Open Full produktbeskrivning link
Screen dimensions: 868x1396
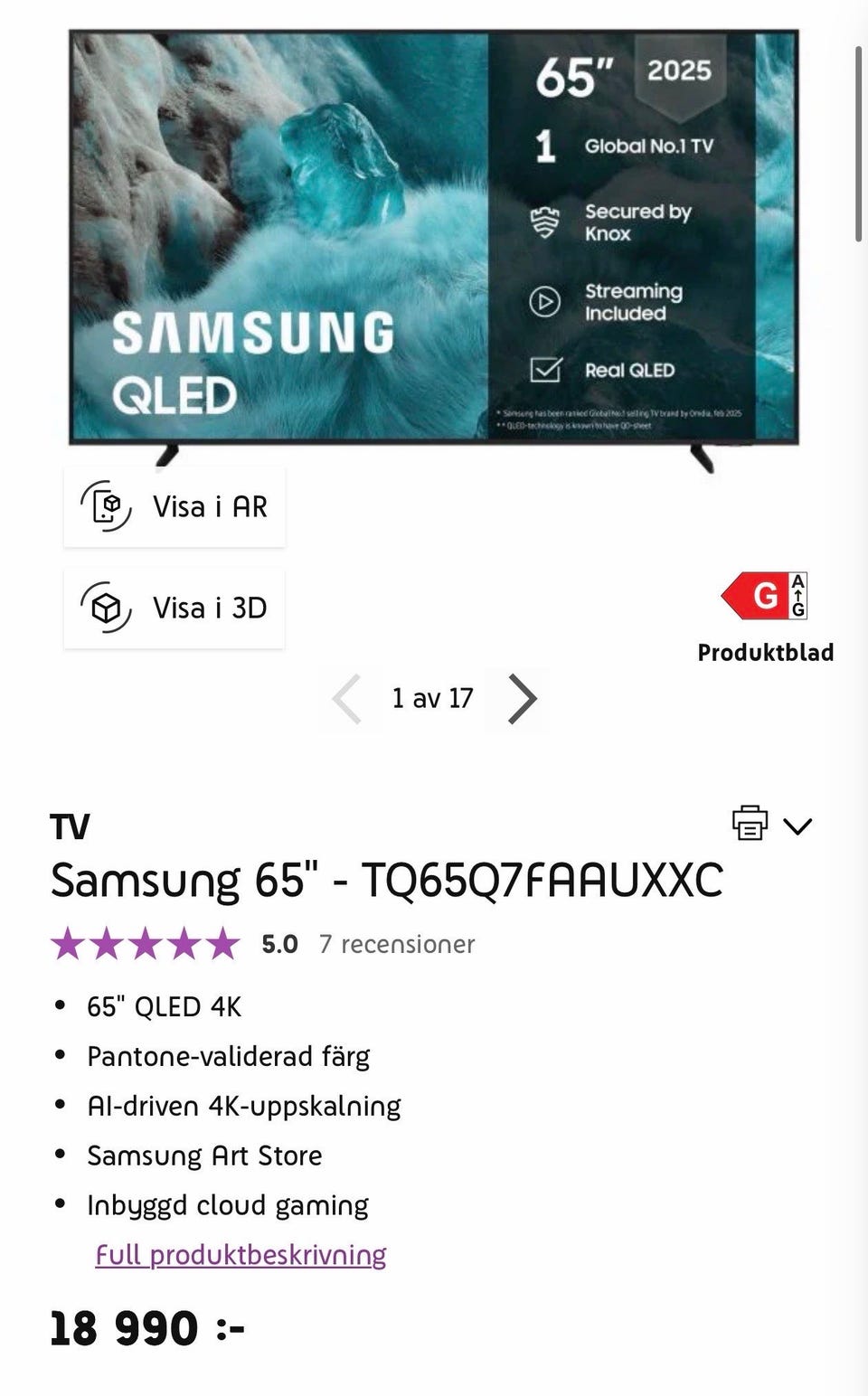coord(241,1255)
